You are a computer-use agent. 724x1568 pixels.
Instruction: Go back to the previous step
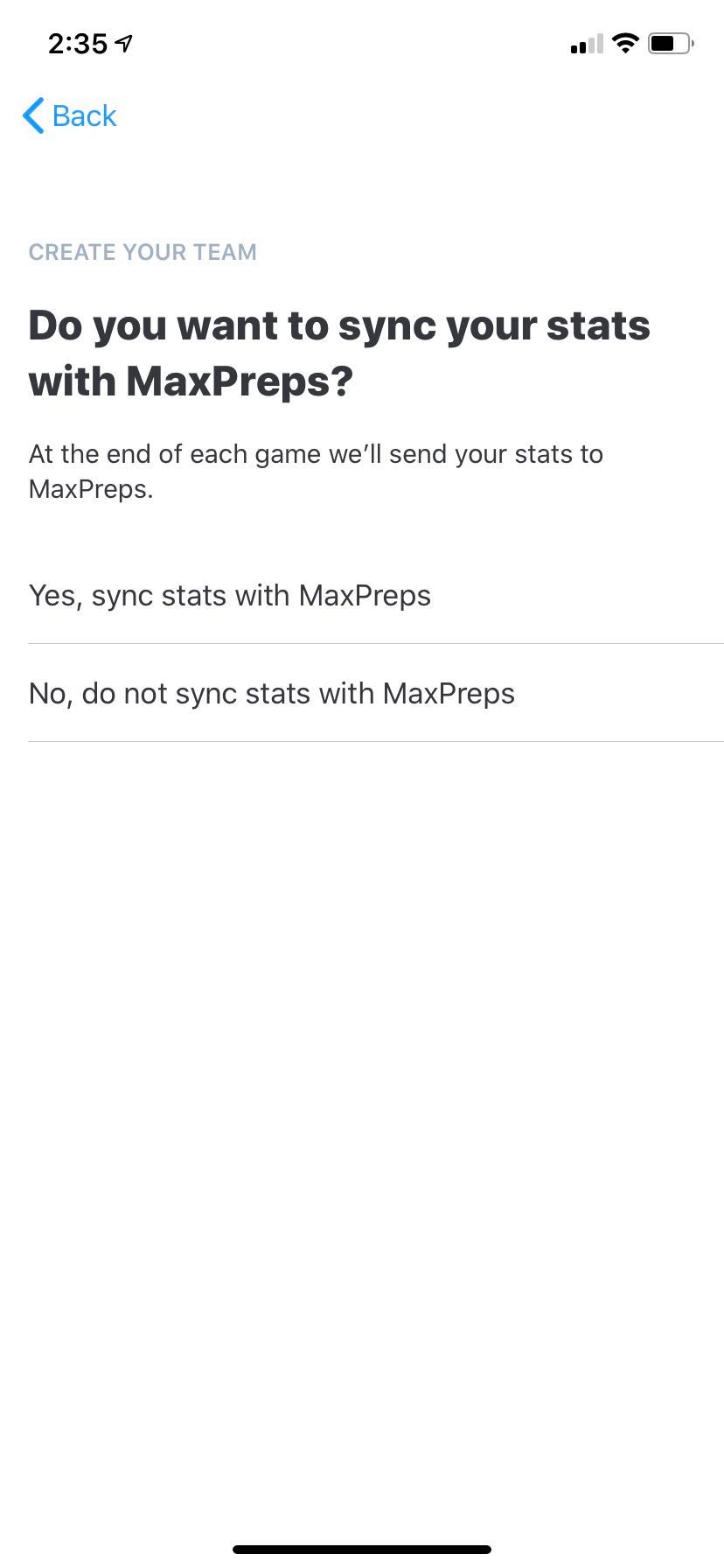tap(70, 115)
